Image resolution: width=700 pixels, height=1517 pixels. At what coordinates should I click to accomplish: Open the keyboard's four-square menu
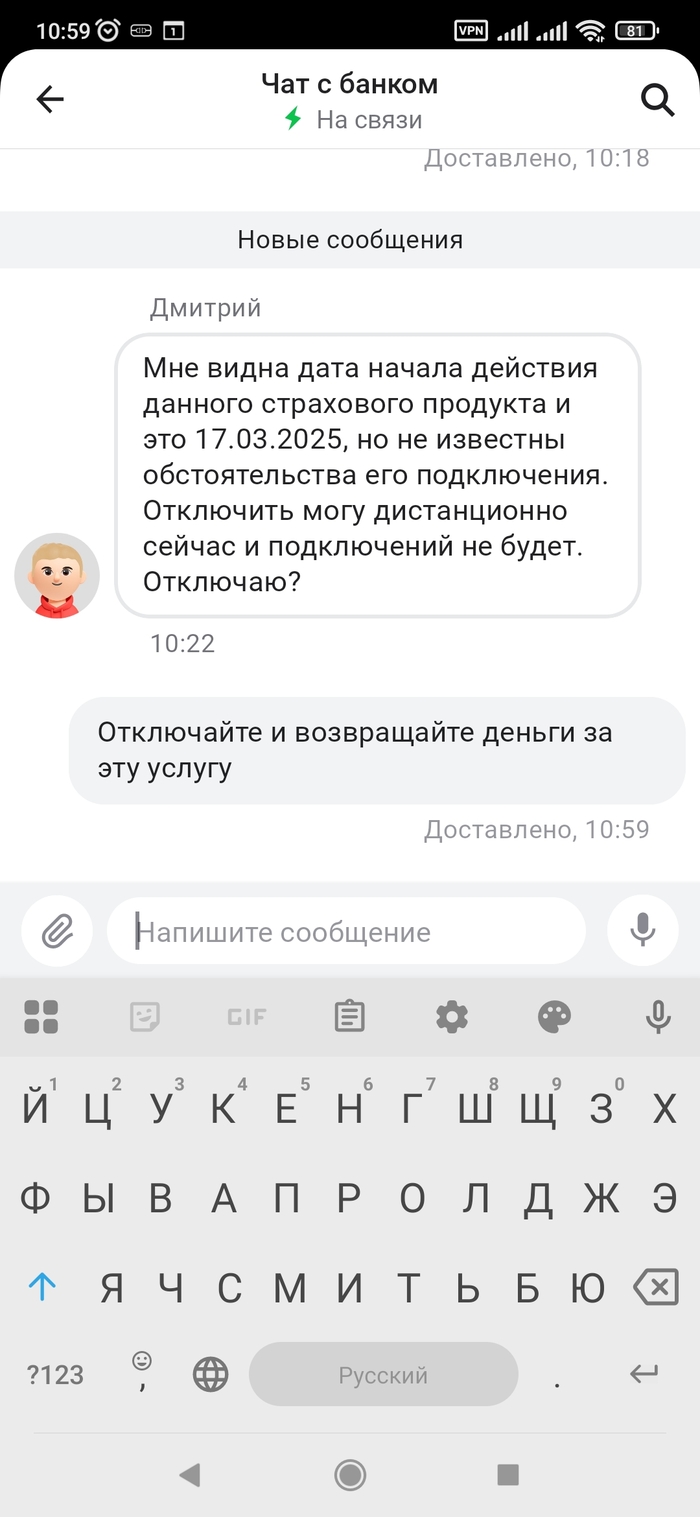(41, 1017)
